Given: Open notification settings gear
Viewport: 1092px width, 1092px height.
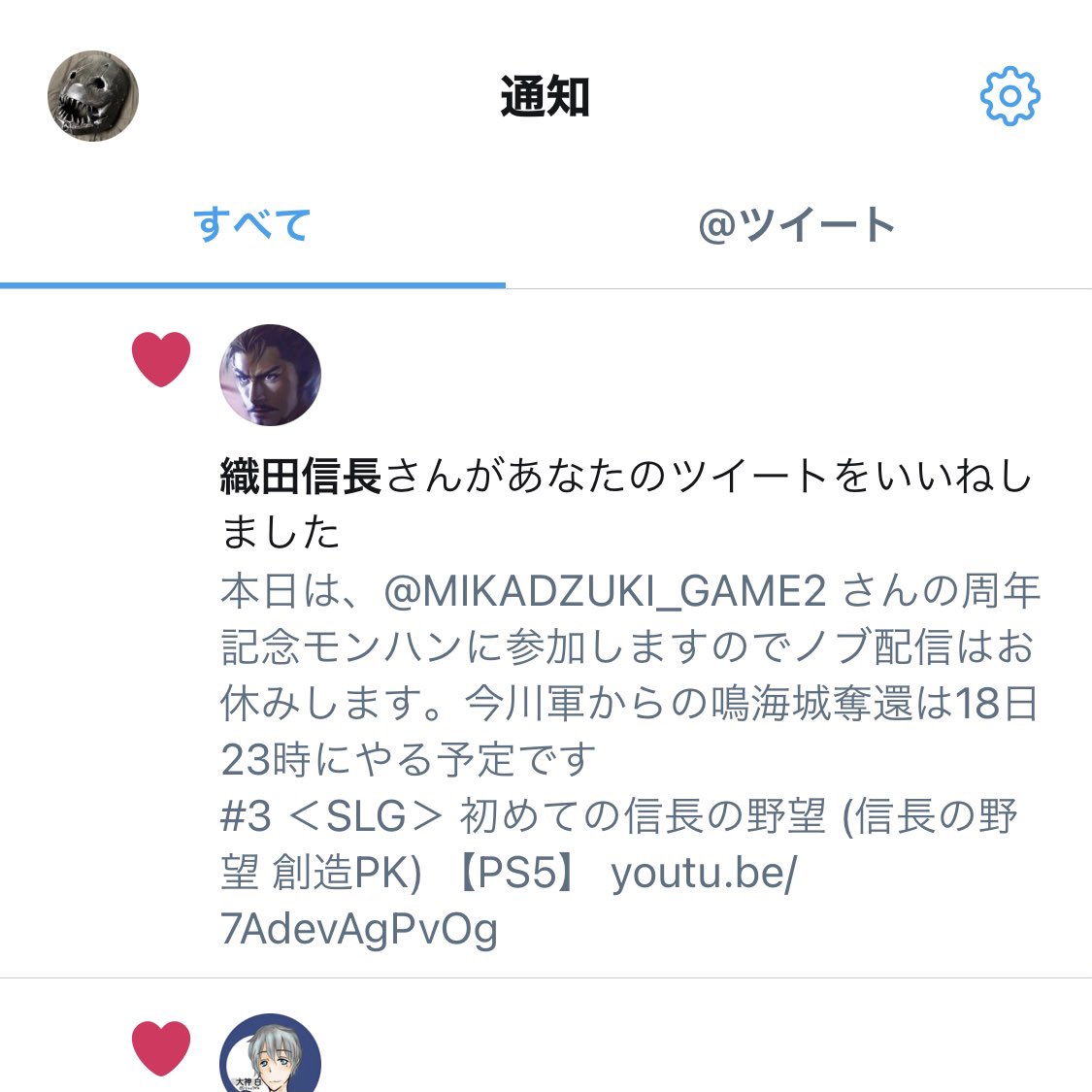Looking at the screenshot, I should [1009, 96].
